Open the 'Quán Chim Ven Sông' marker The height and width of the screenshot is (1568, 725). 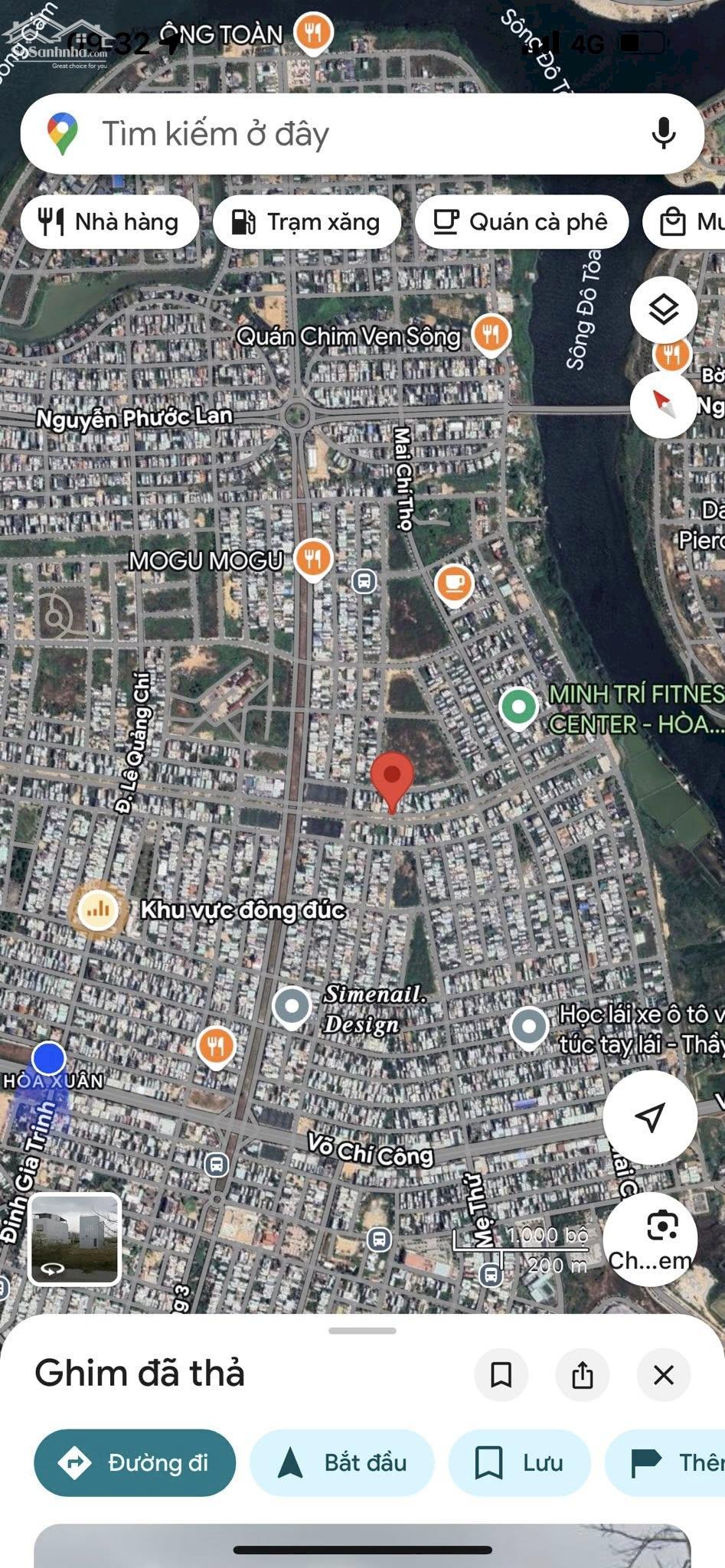click(x=491, y=334)
